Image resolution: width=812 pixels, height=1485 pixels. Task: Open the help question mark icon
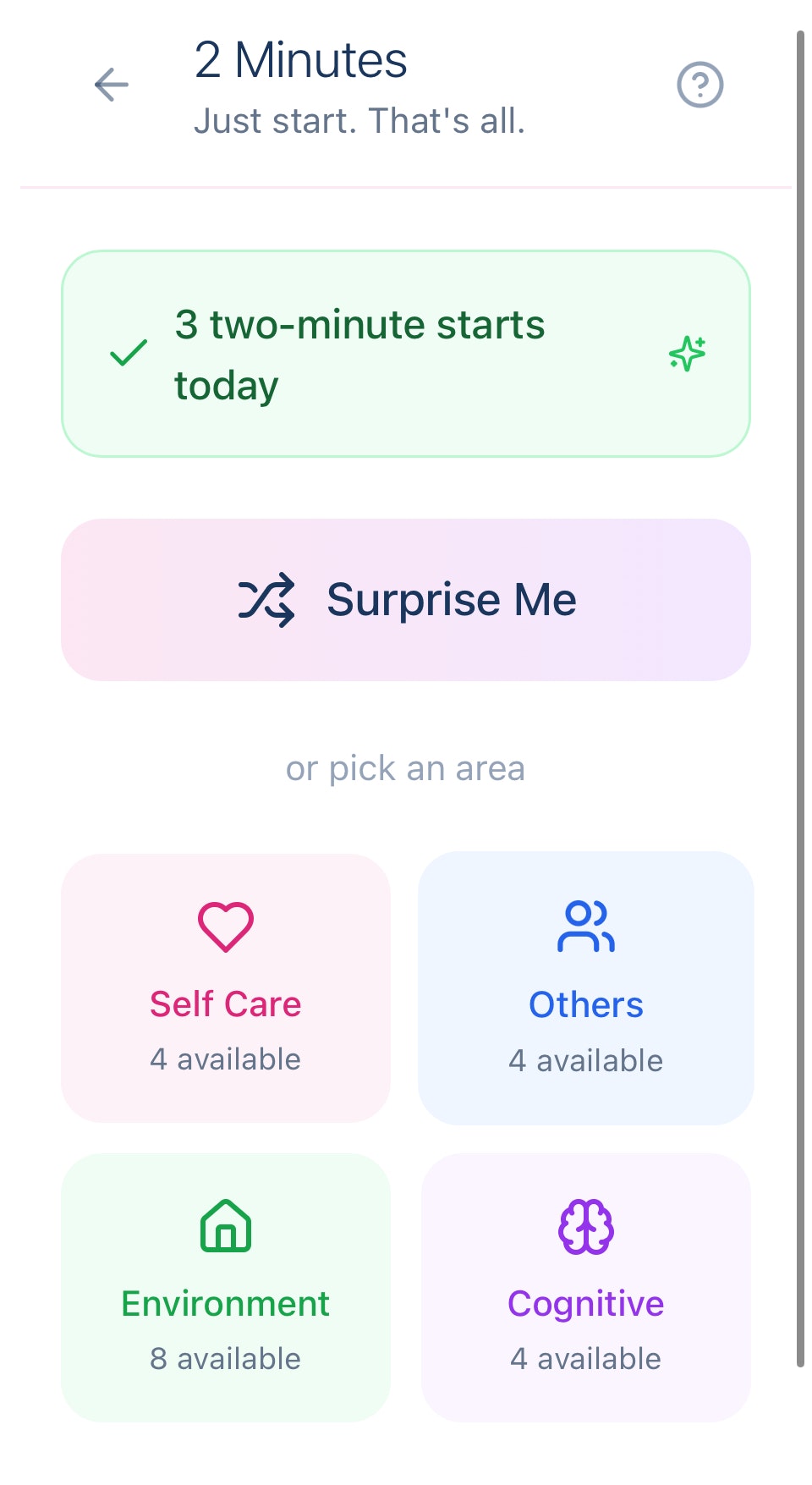(x=700, y=85)
